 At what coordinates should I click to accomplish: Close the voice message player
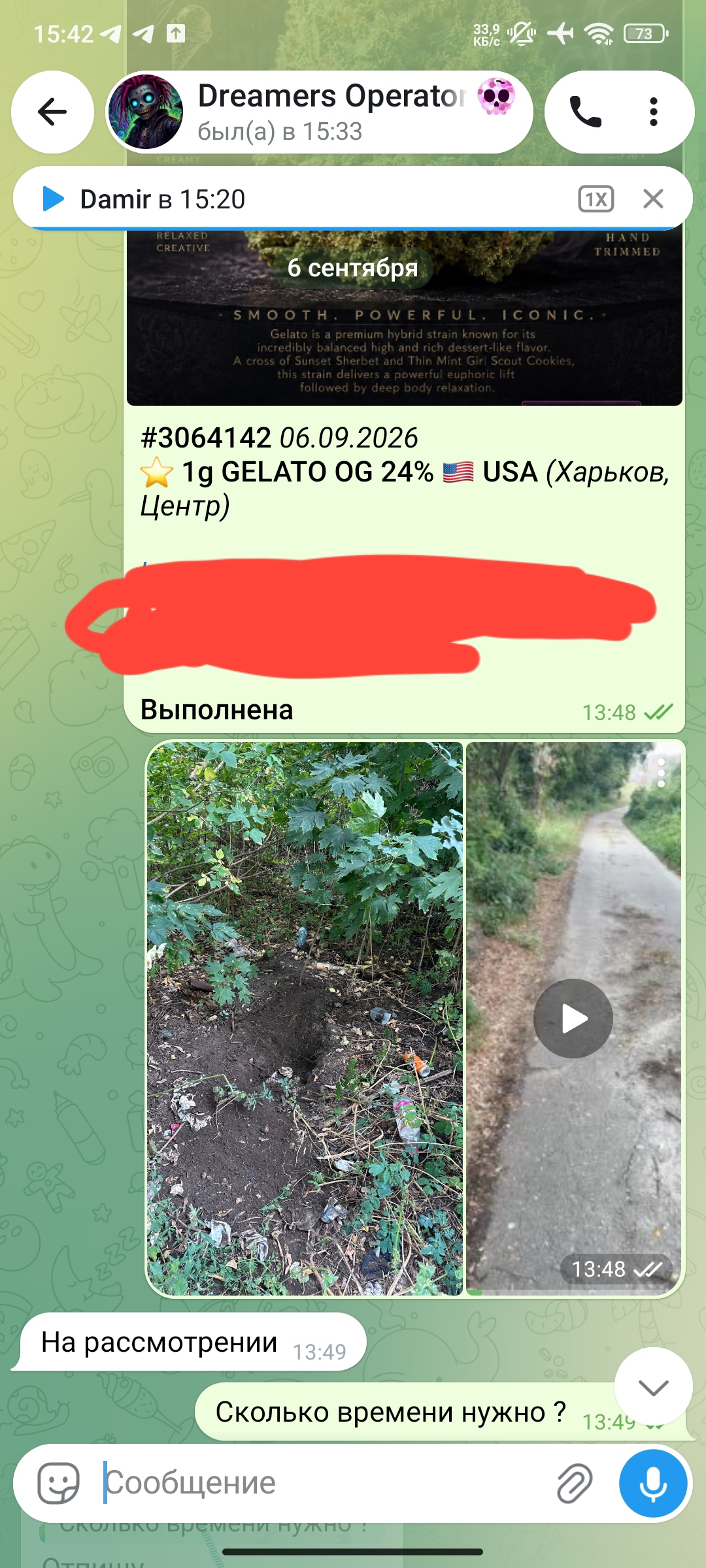click(x=653, y=199)
